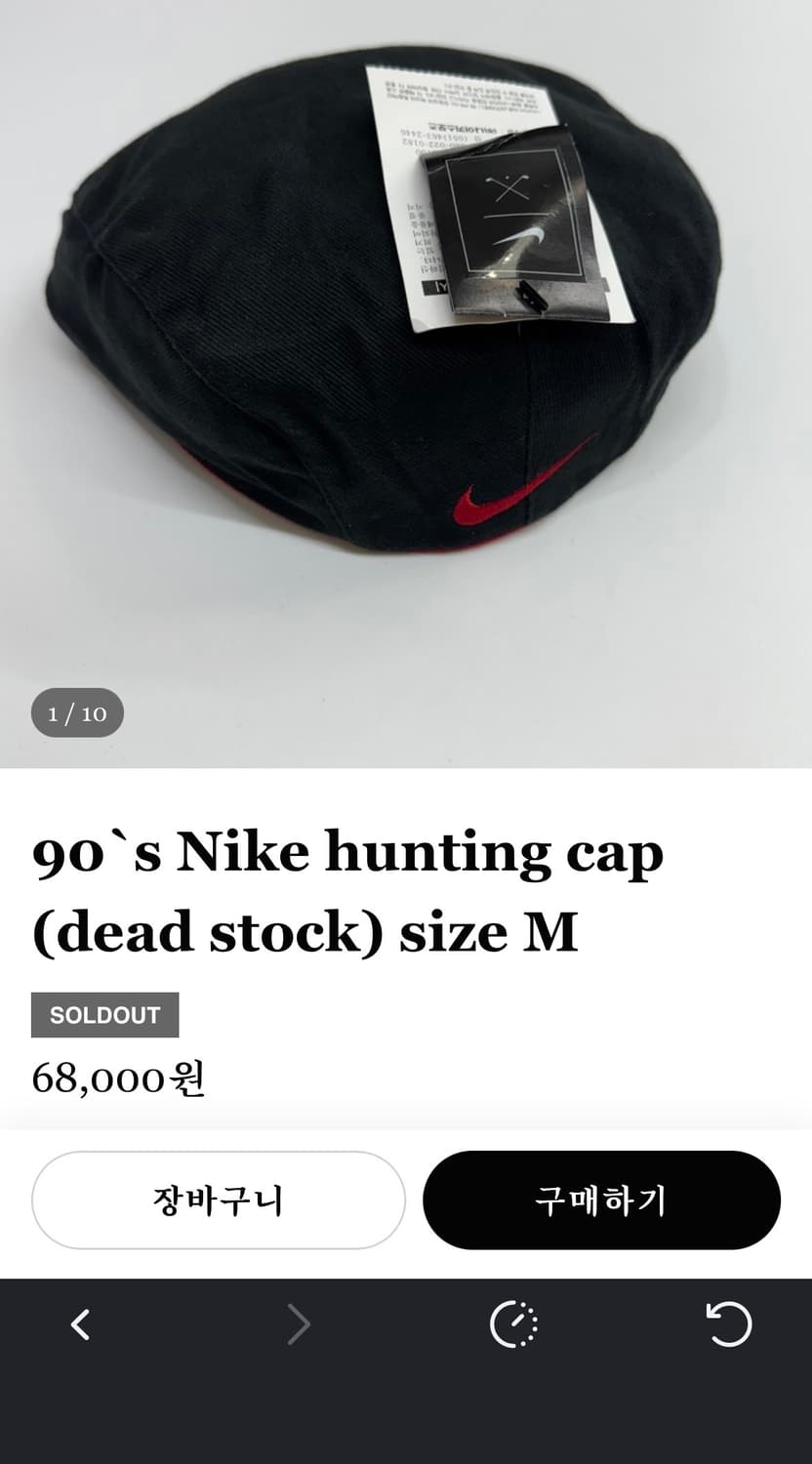Tap the black hunting cap in the photo

pyautogui.click(x=293, y=390)
